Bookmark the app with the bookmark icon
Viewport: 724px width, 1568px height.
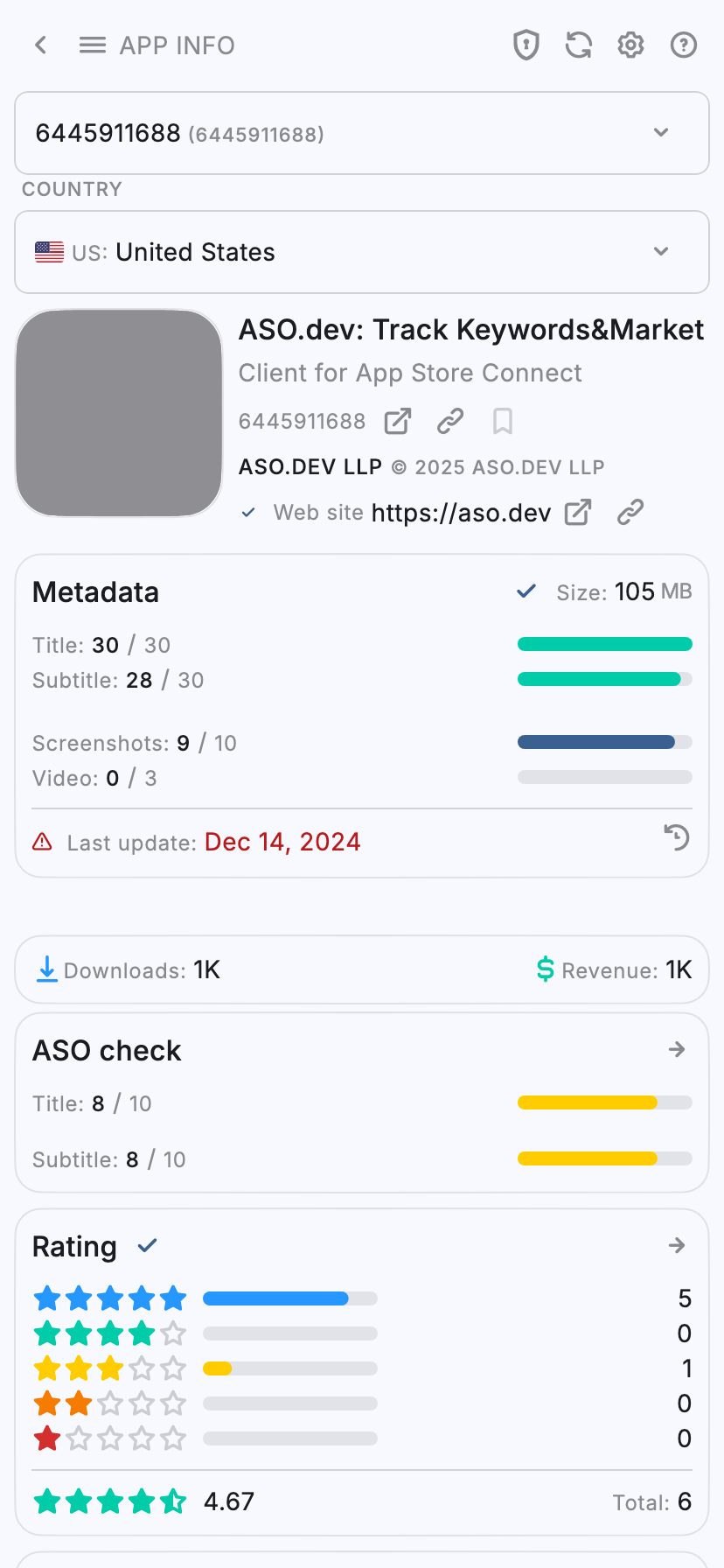tap(502, 421)
